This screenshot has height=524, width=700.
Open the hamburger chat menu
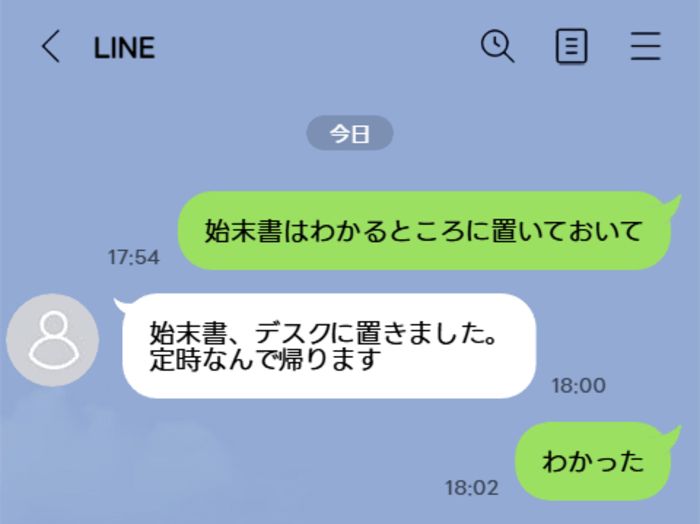[x=645, y=47]
